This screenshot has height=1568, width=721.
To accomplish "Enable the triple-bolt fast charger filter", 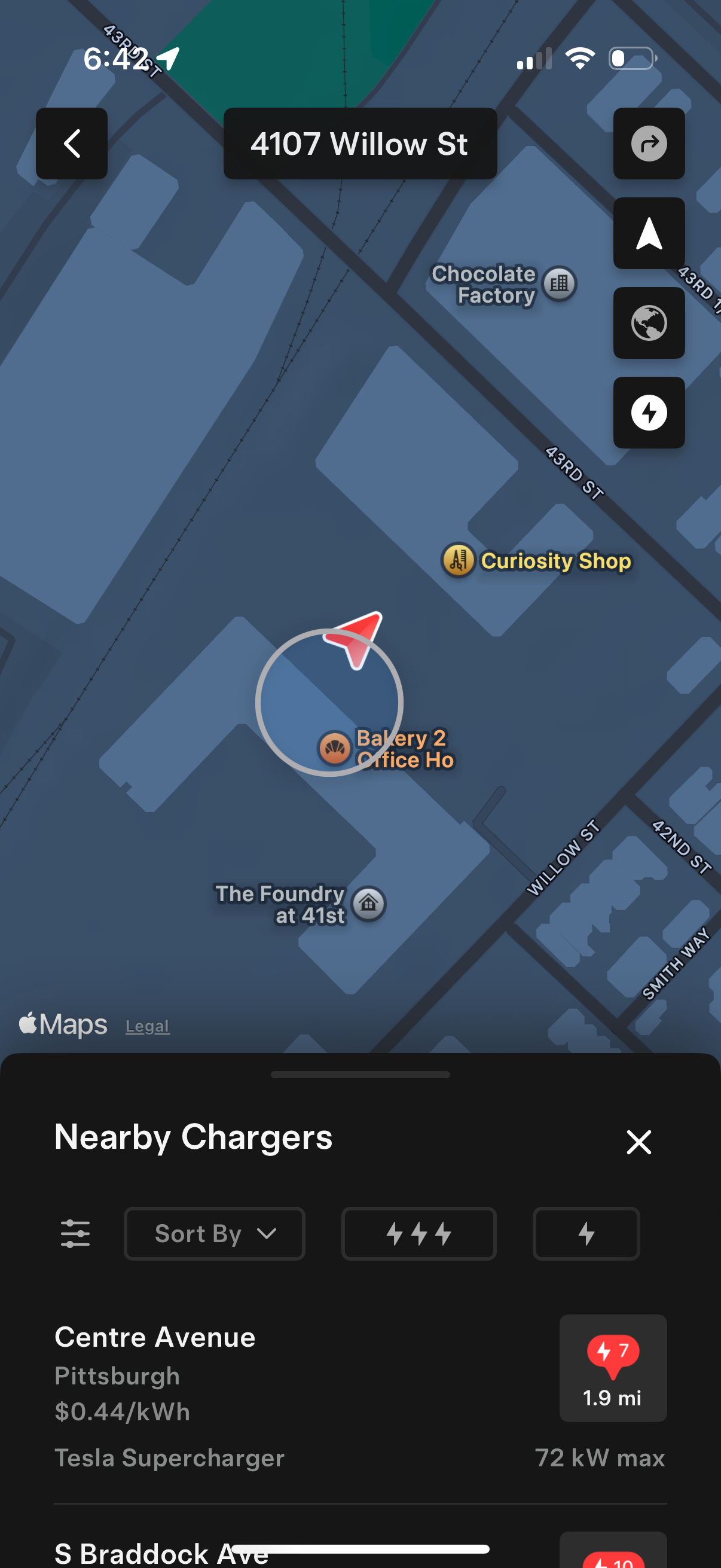I will (418, 1234).
